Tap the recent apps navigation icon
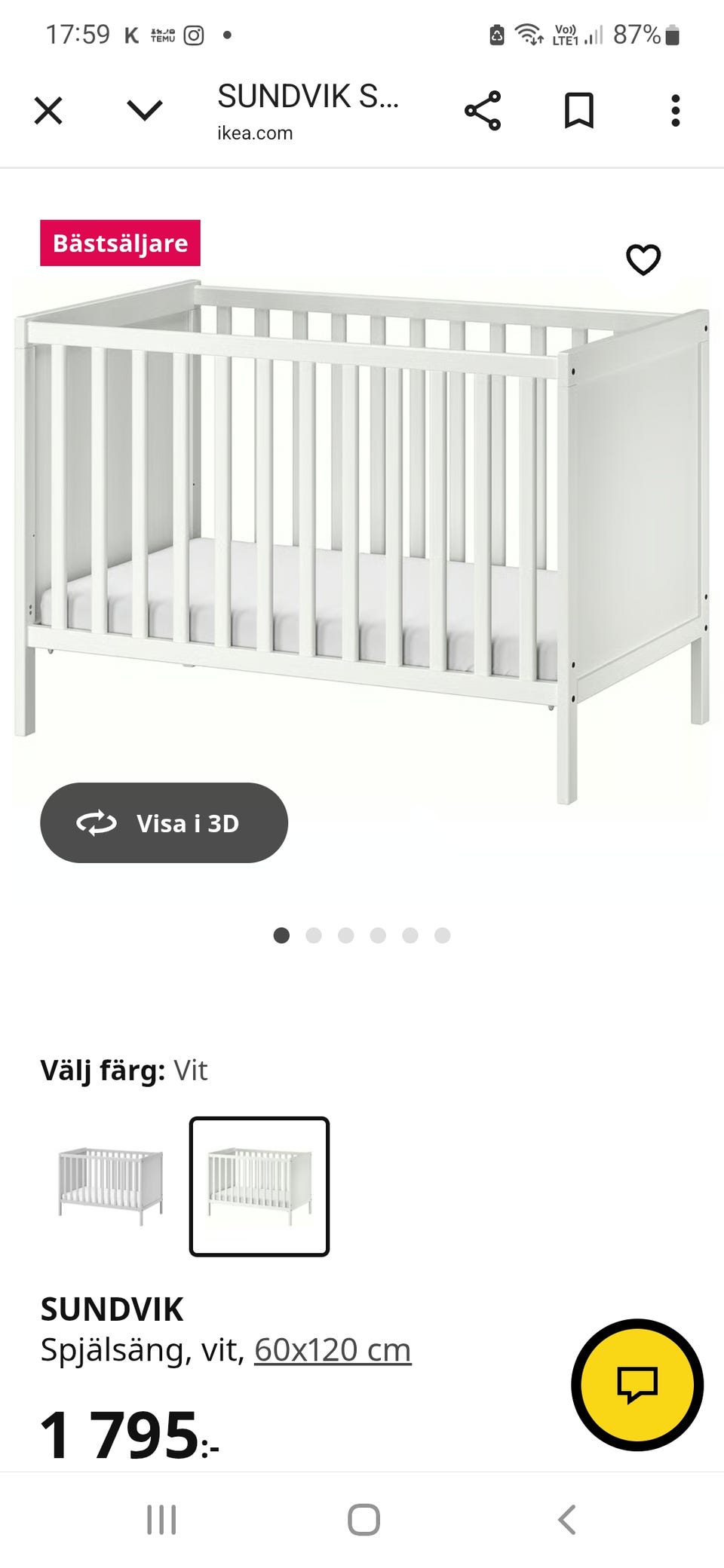Image resolution: width=724 pixels, height=1568 pixels. pyautogui.click(x=161, y=1521)
